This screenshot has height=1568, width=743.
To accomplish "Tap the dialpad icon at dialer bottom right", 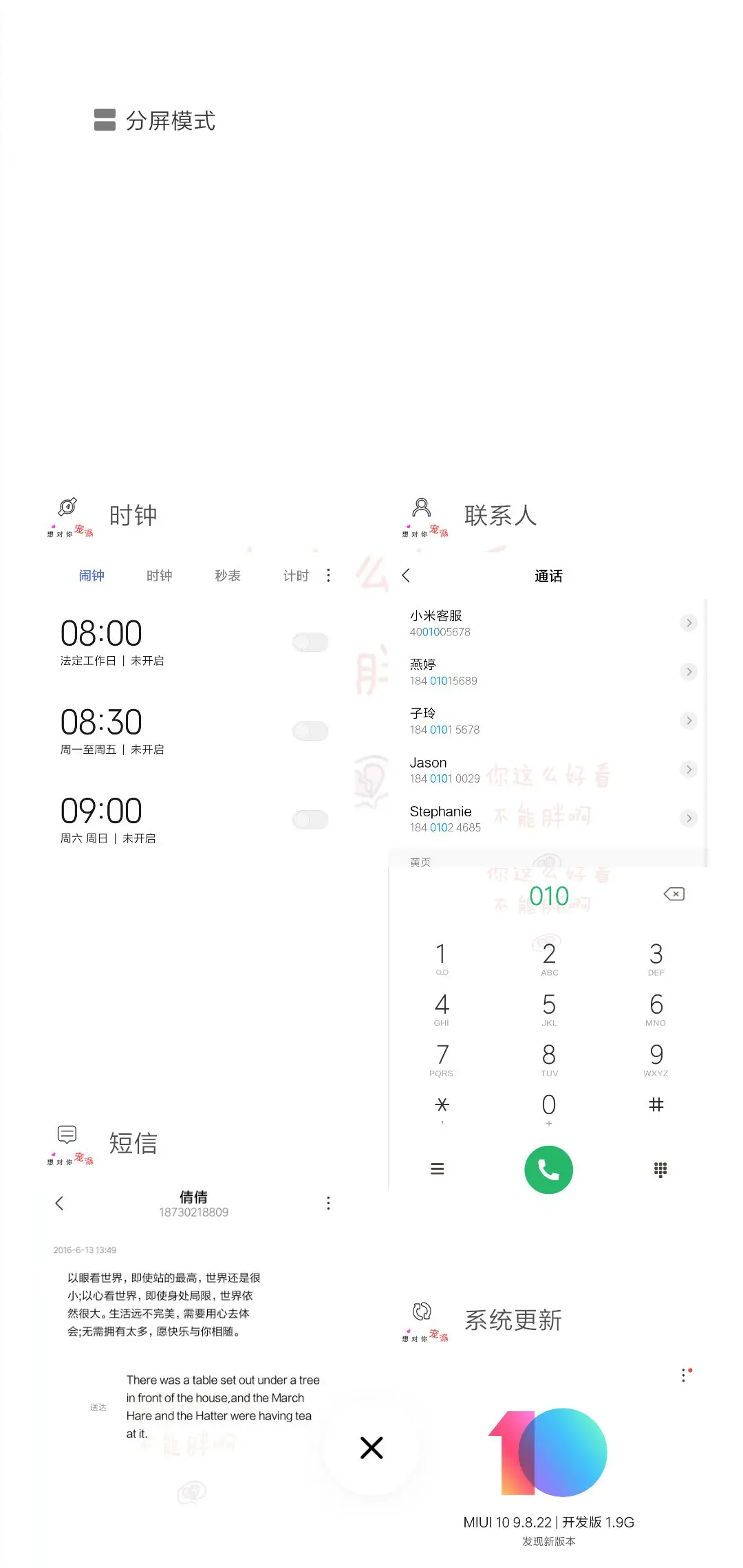I will pos(659,1169).
